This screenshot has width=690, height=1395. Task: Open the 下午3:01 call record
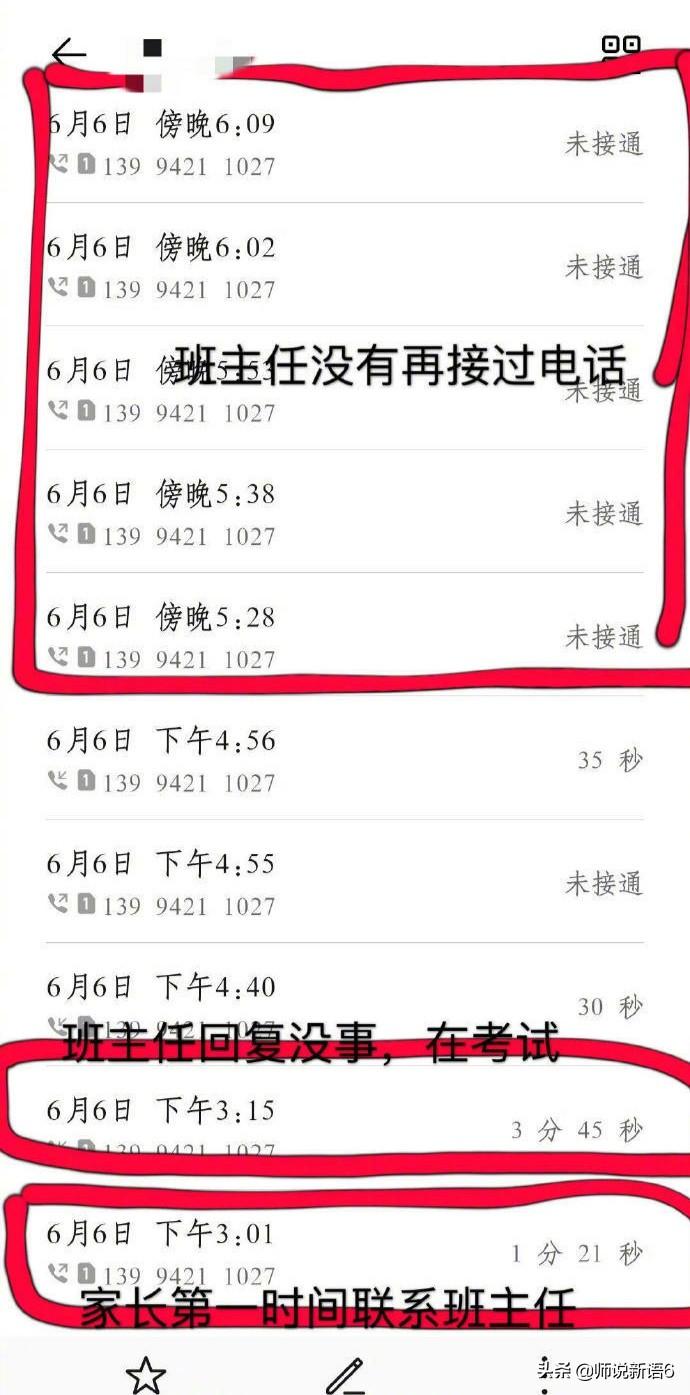click(x=340, y=1252)
